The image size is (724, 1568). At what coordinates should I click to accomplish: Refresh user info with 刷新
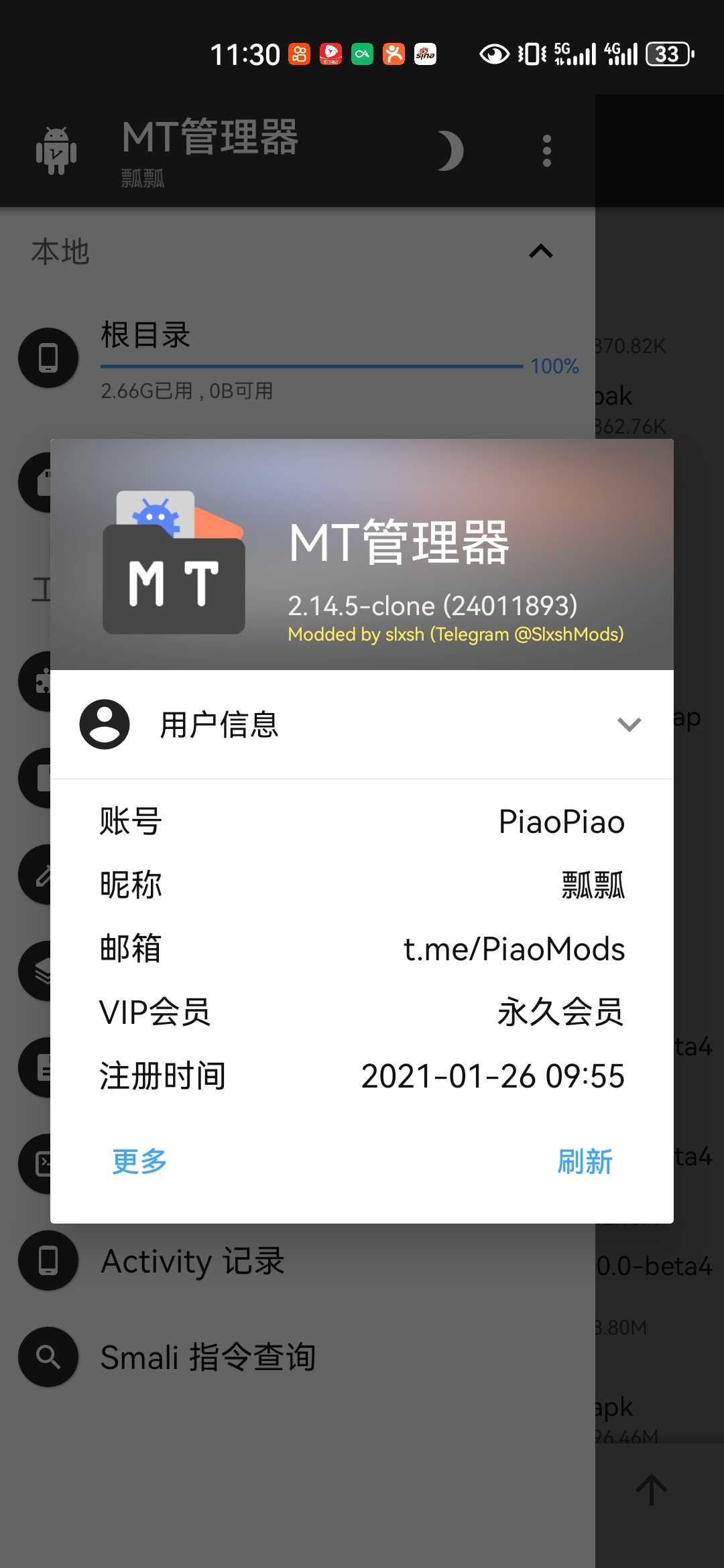tap(585, 1161)
